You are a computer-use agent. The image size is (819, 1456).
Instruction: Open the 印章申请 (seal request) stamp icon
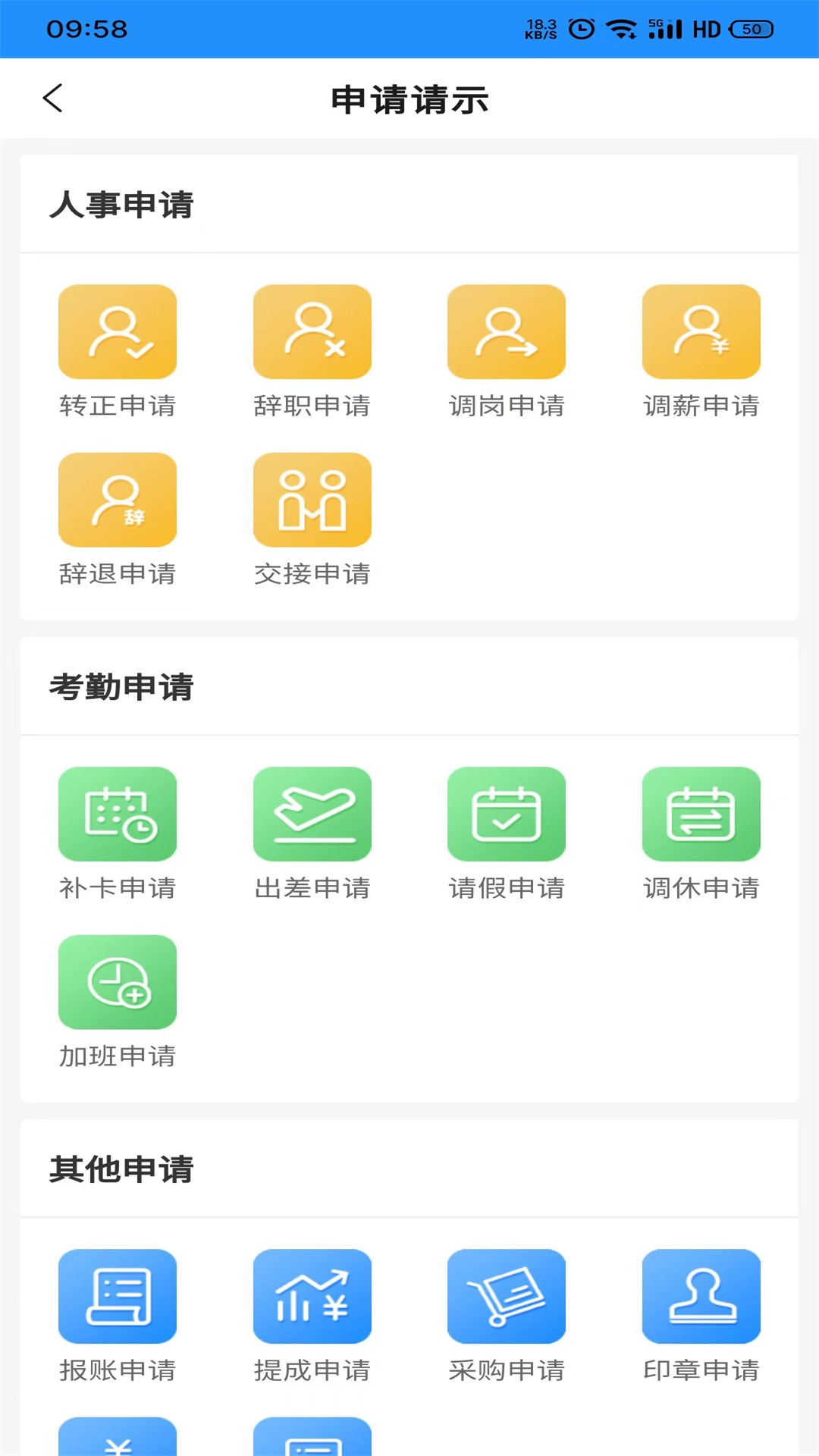click(x=701, y=1295)
